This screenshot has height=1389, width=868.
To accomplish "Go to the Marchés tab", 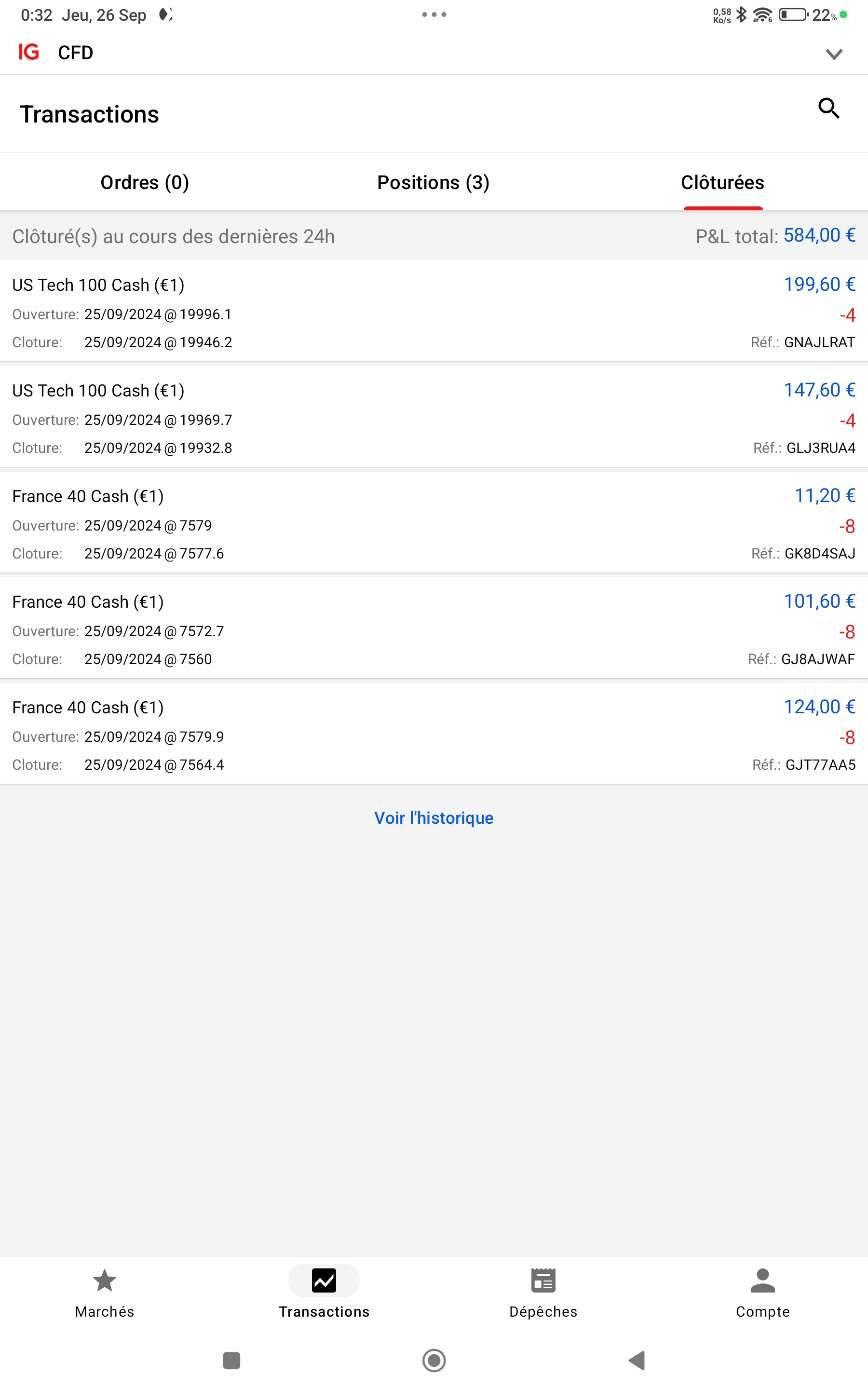I will click(105, 1293).
